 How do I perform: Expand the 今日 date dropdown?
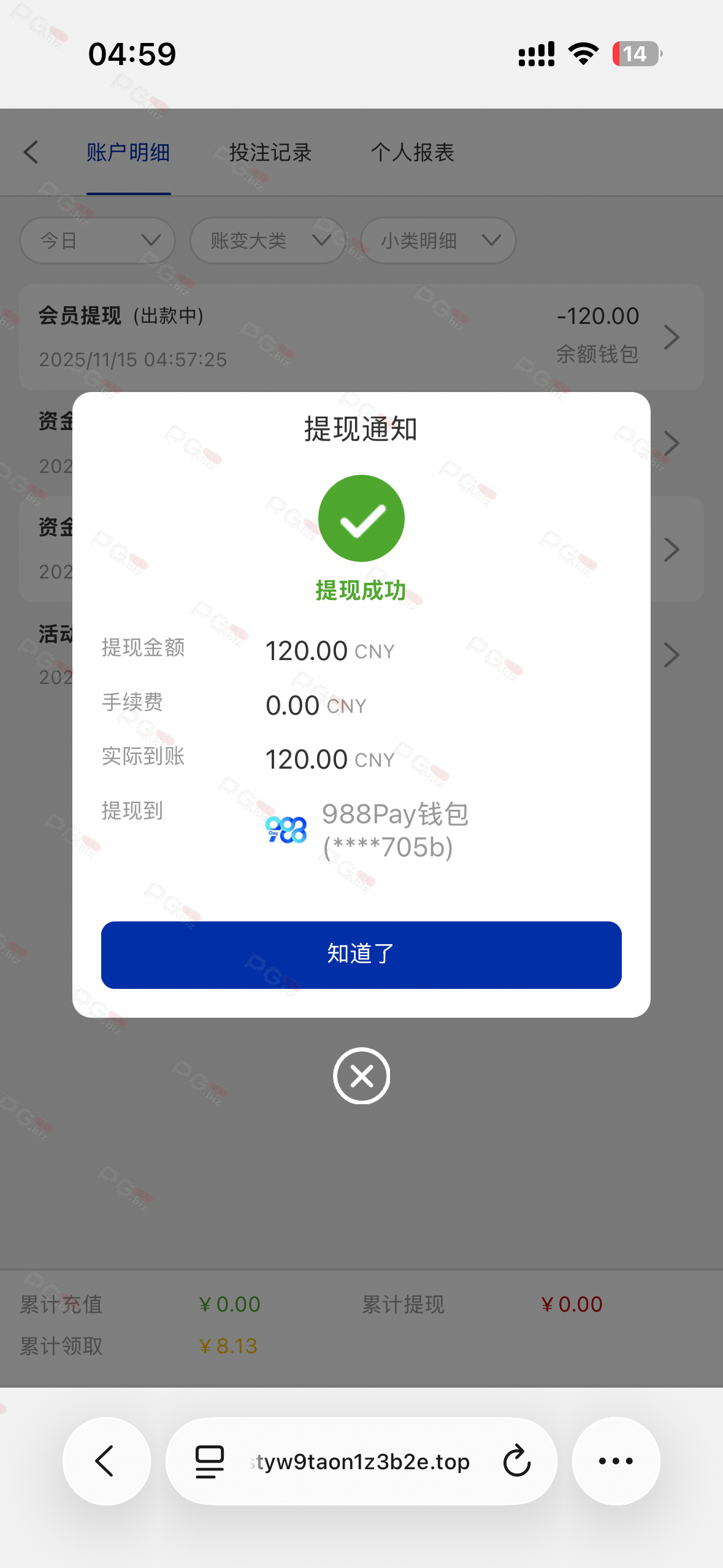98,240
